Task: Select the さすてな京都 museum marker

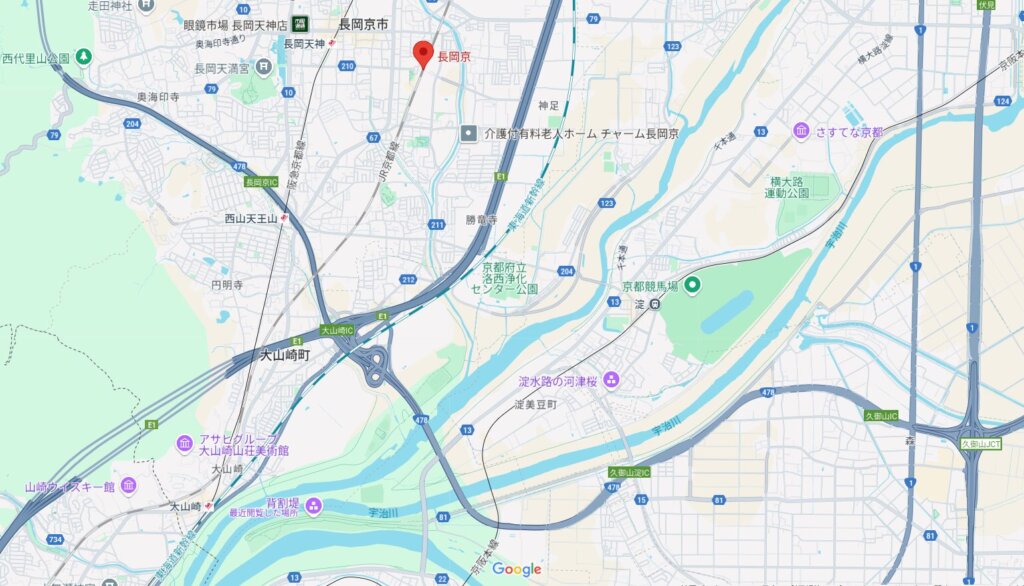Action: pos(801,132)
